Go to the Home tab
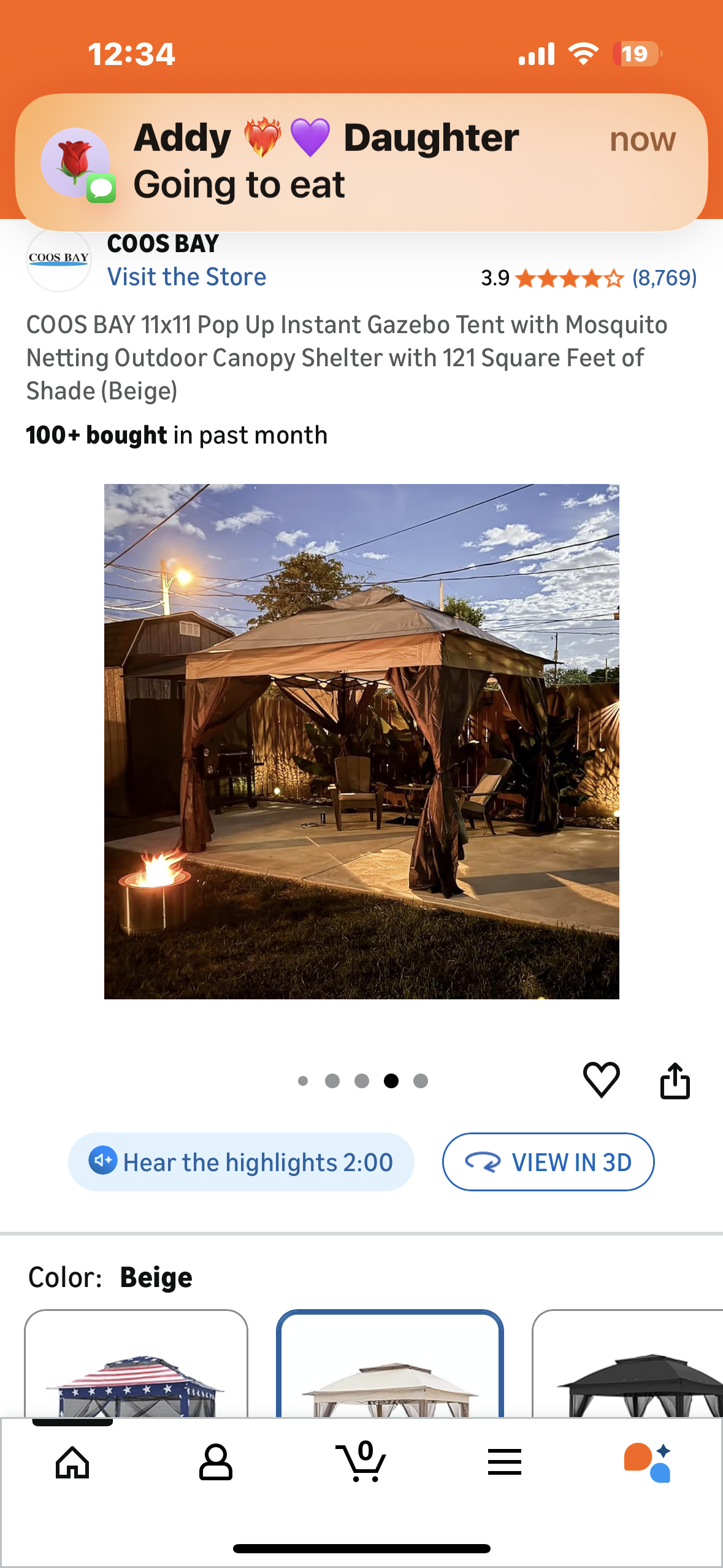The image size is (723, 1568). coord(72,1462)
